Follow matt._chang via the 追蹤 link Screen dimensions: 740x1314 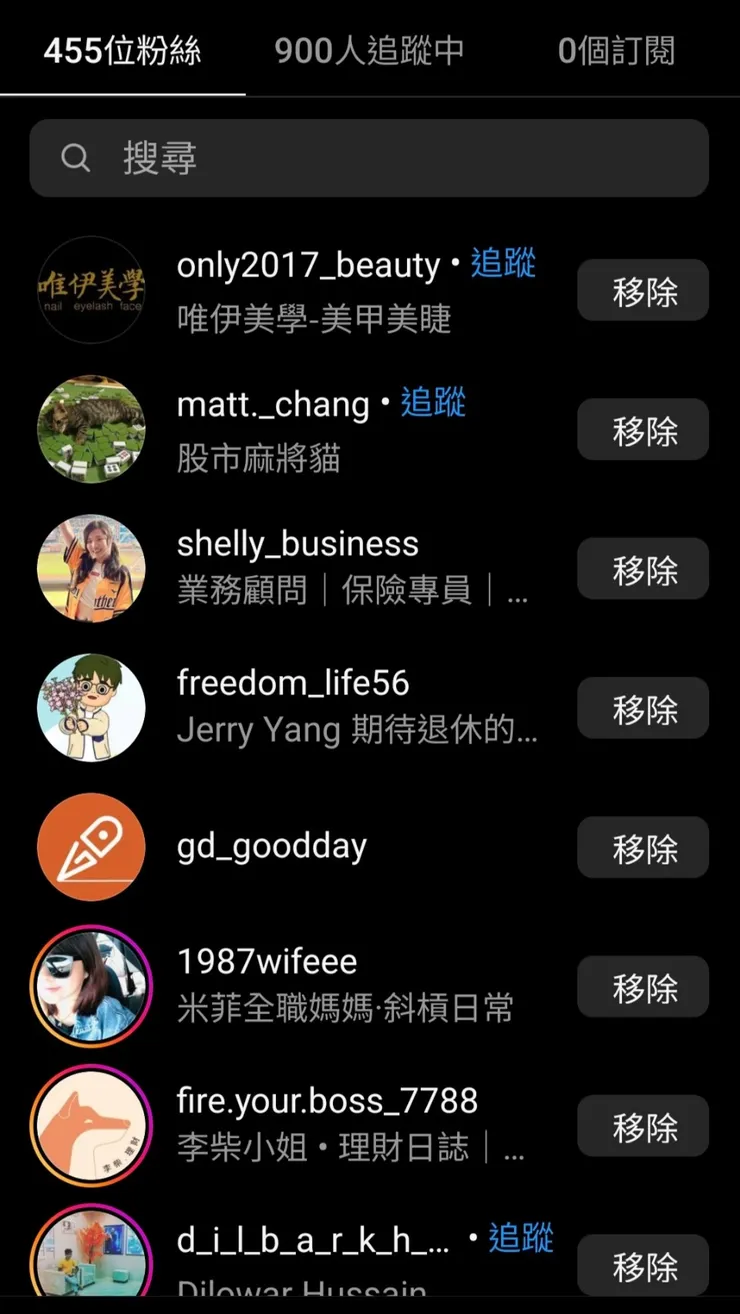click(x=431, y=403)
